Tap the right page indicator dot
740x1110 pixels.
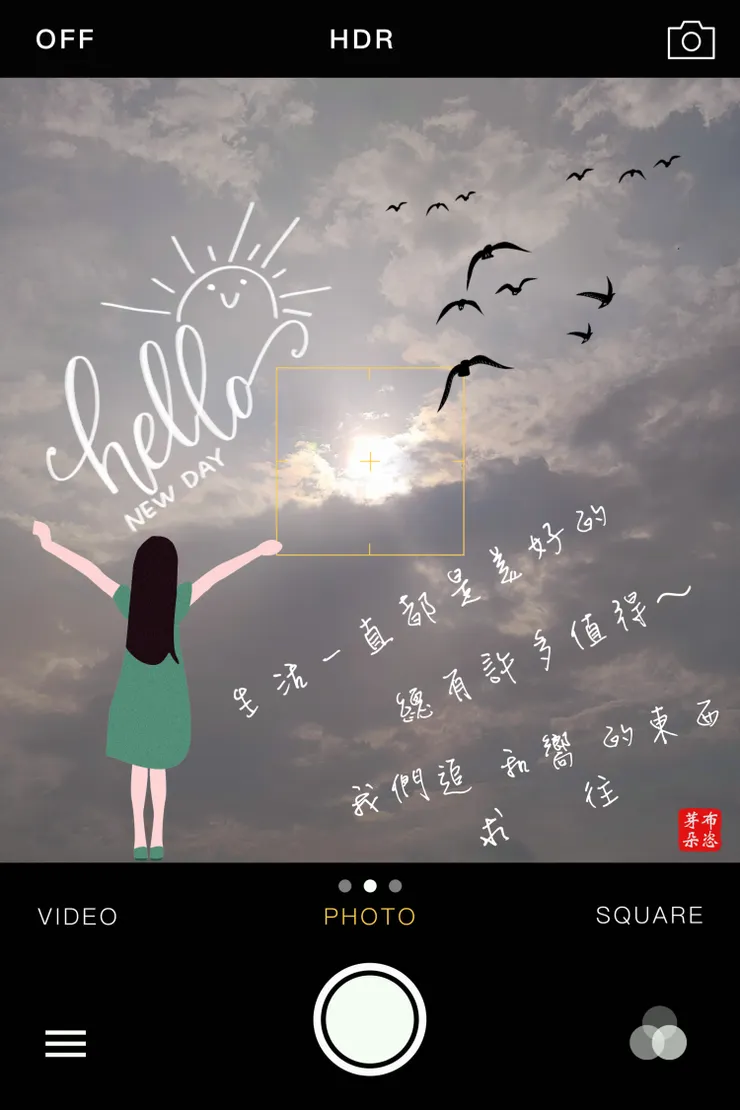click(394, 883)
